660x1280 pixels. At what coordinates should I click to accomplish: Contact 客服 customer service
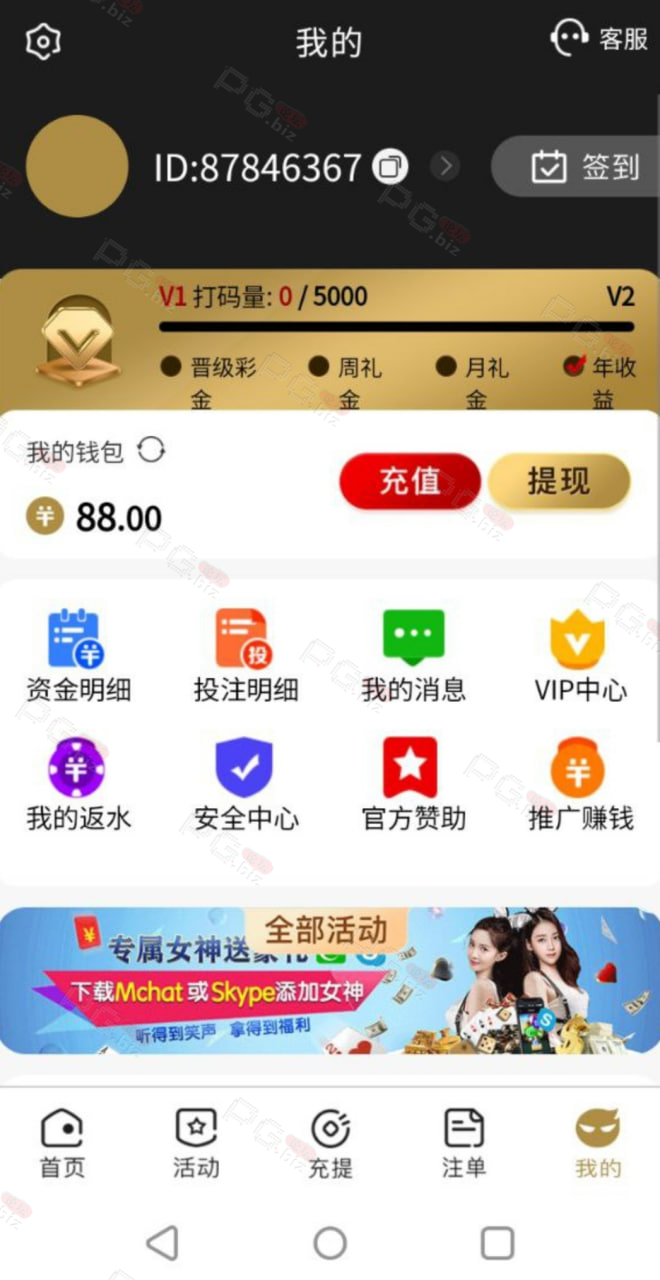[x=599, y=39]
